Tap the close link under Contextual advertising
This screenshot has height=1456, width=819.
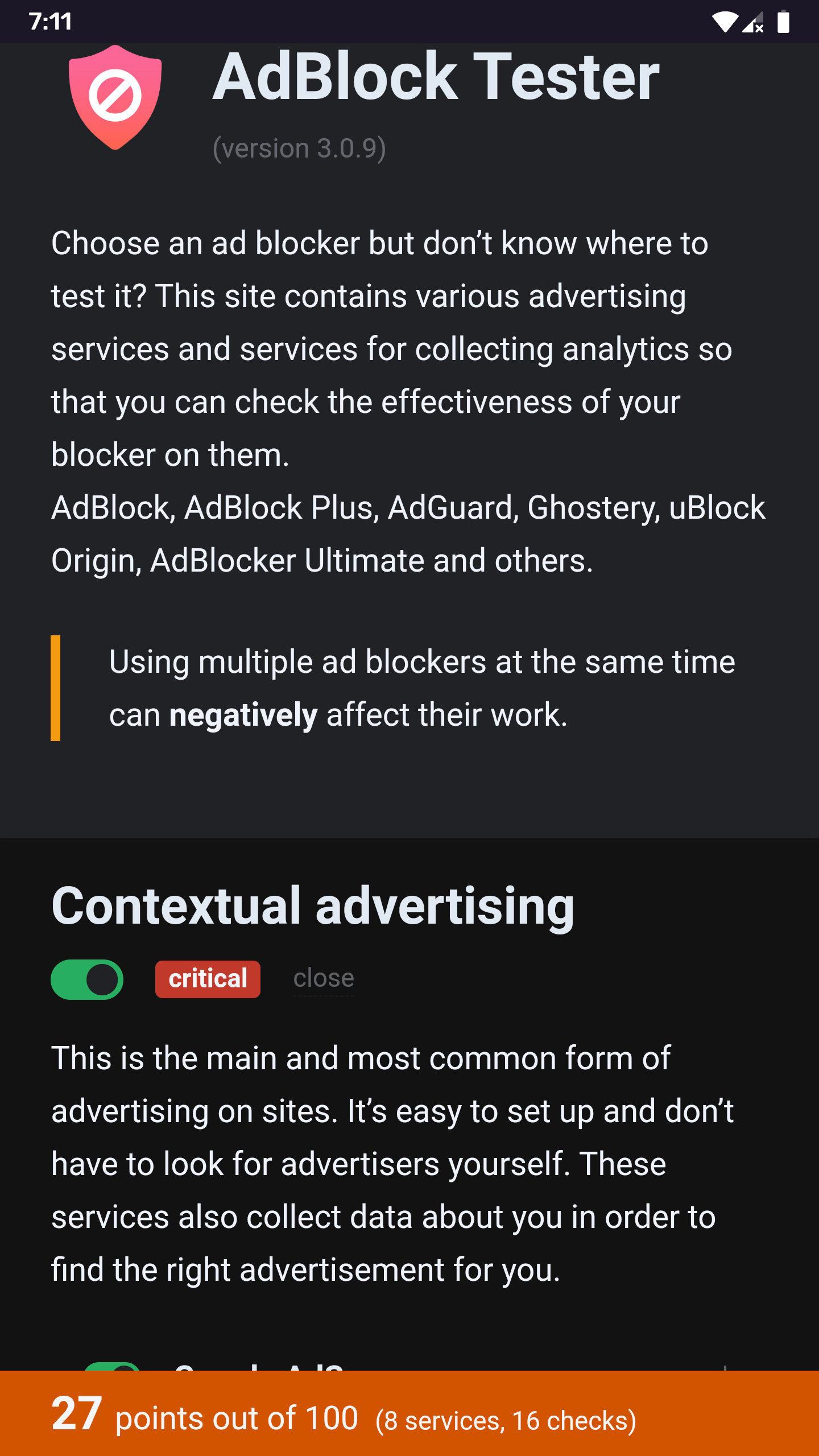point(323,978)
